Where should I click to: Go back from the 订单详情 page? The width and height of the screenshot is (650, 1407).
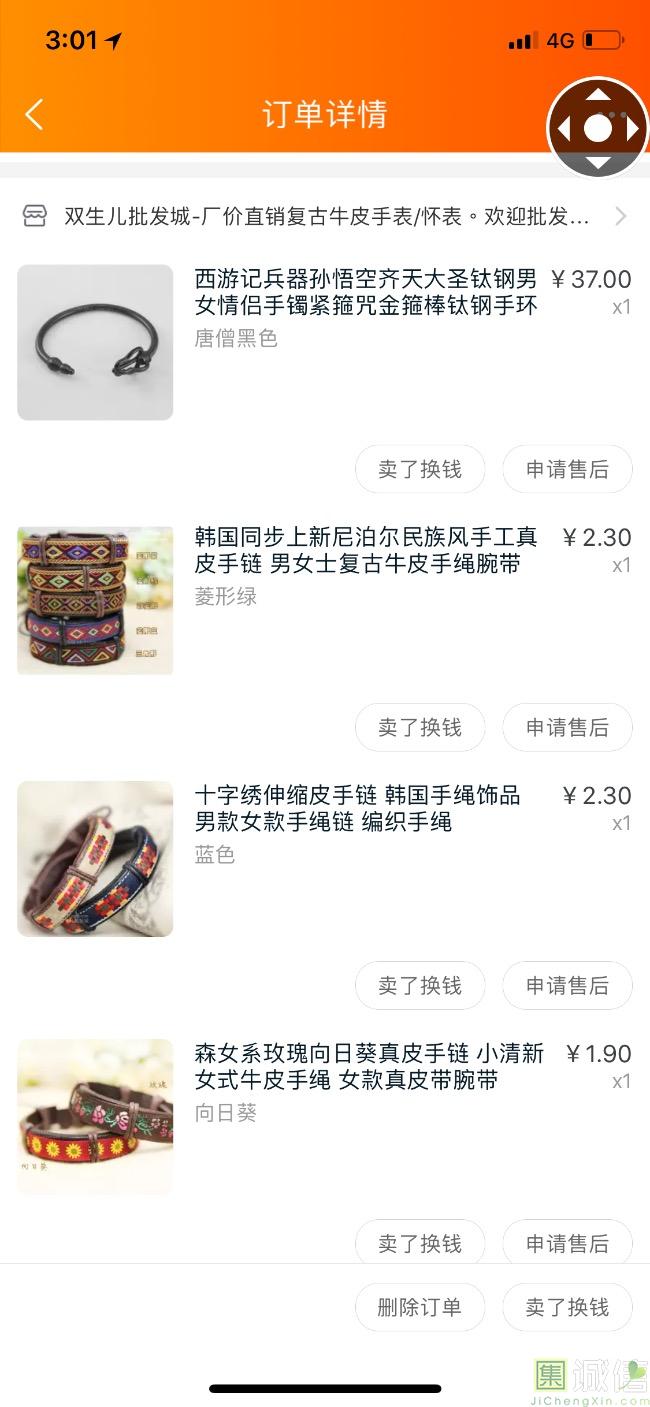coord(35,115)
